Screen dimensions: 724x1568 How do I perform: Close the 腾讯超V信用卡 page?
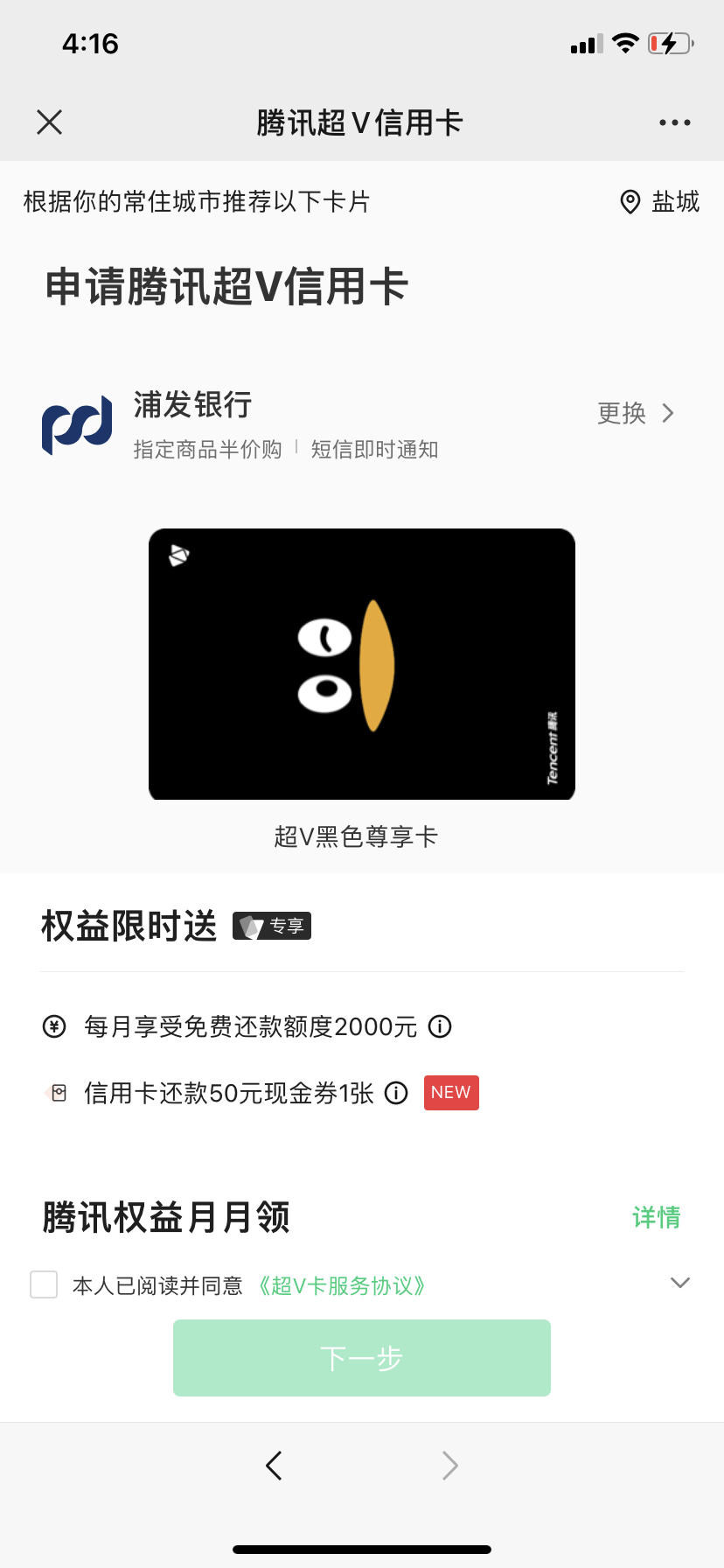pyautogui.click(x=50, y=122)
